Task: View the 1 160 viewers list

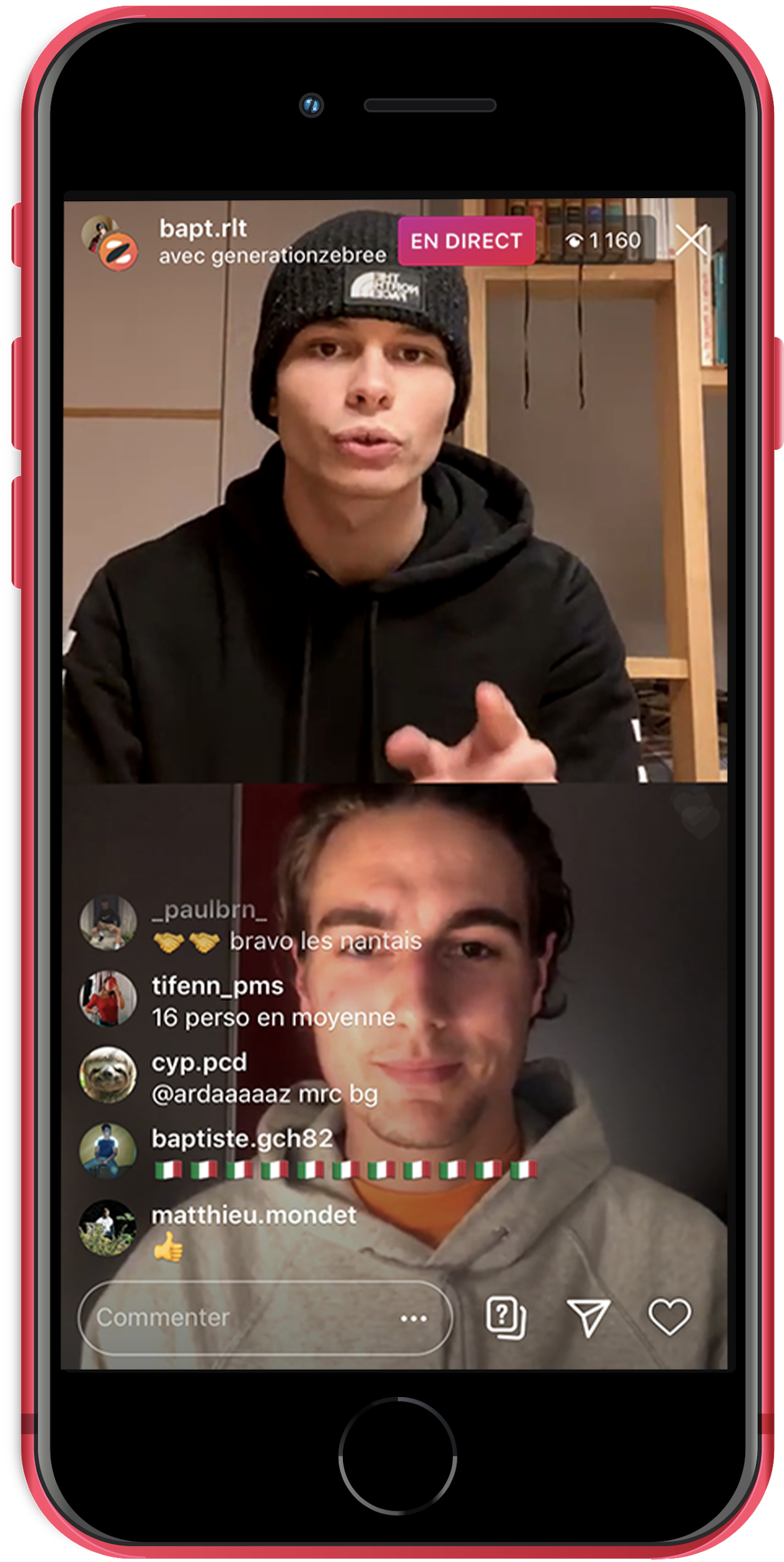Action: point(603,241)
